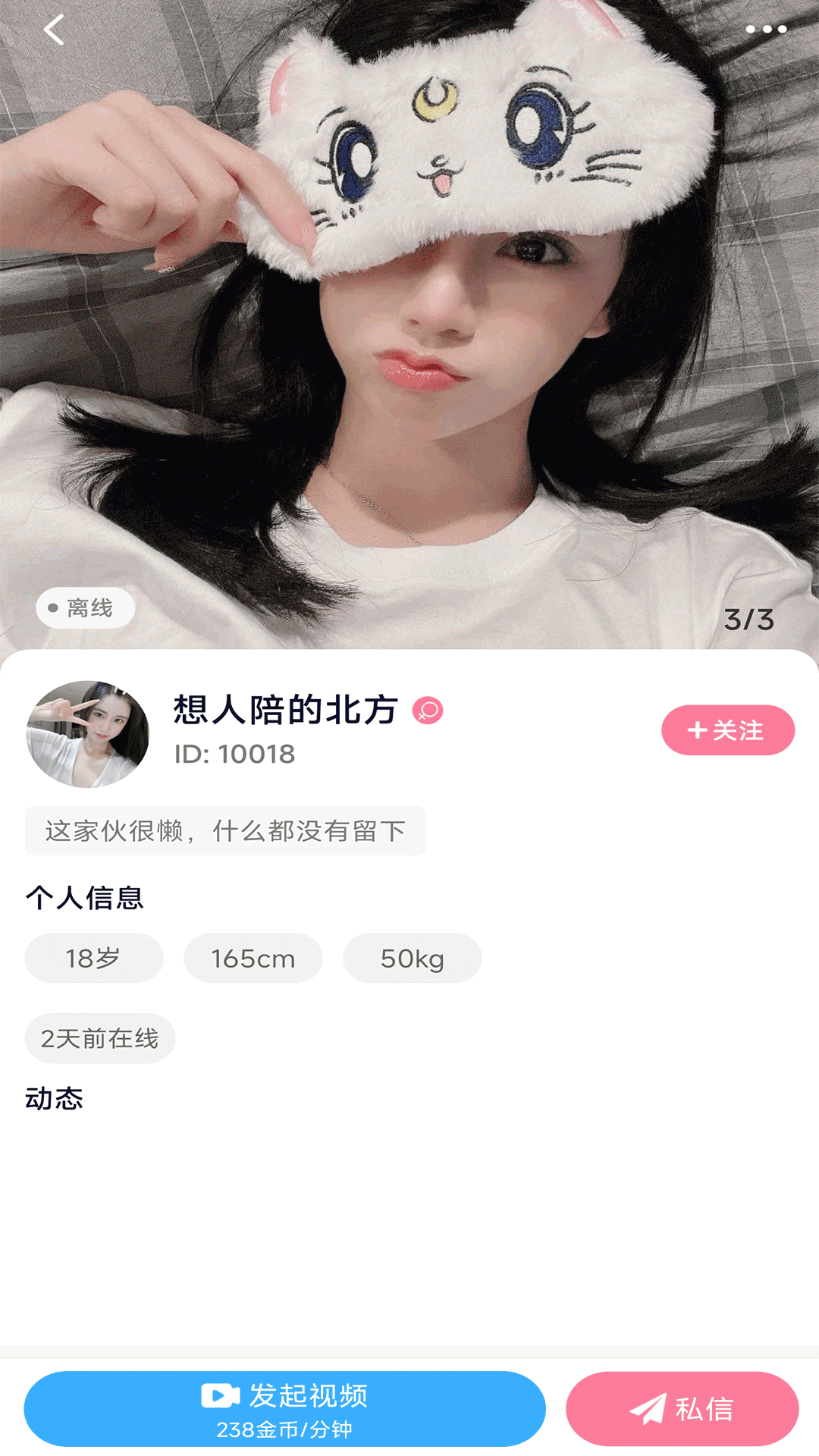This screenshot has height=1456, width=819.
Task: Send a private message via 私信
Action: click(682, 1409)
